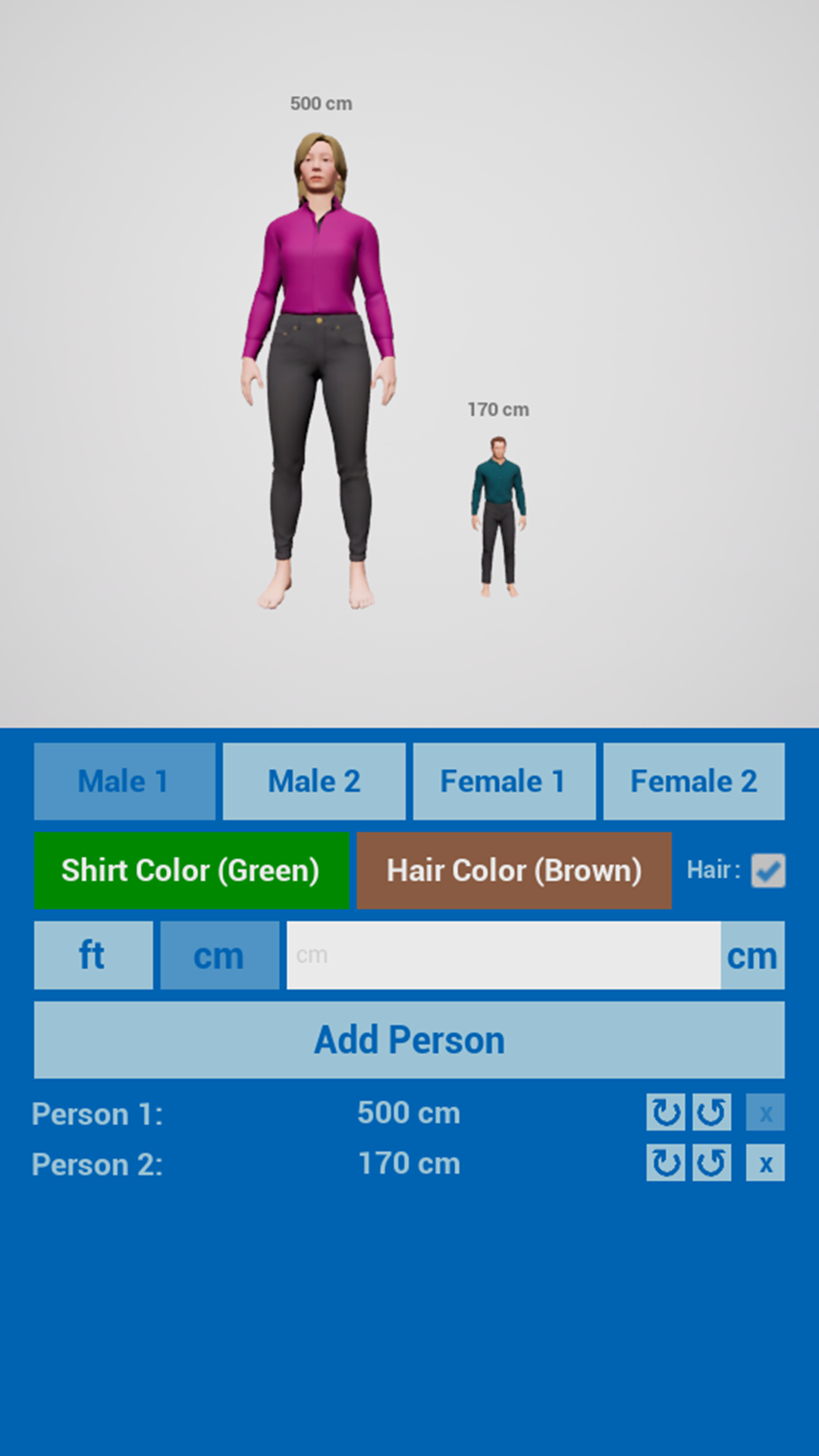The image size is (819, 1456).
Task: Rotate Person 2 clockwise
Action: click(666, 1163)
